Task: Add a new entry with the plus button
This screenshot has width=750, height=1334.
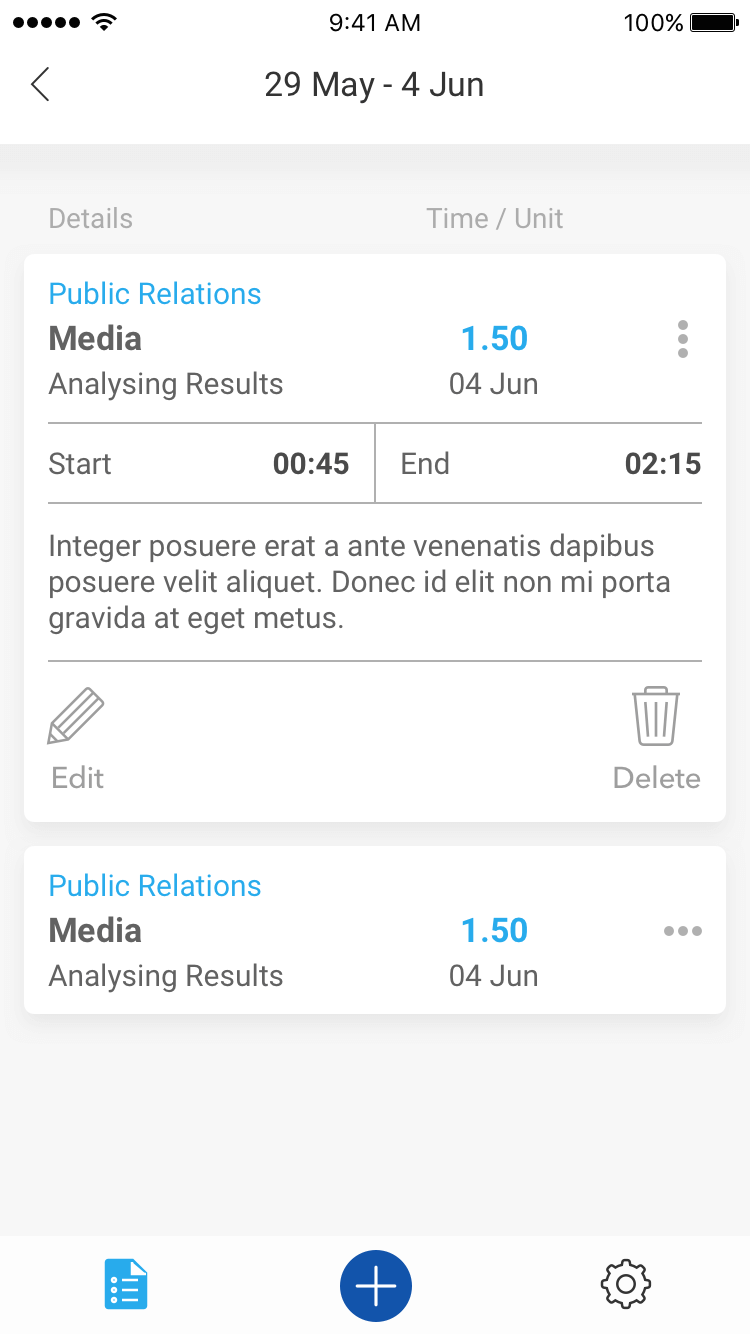Action: click(375, 1285)
